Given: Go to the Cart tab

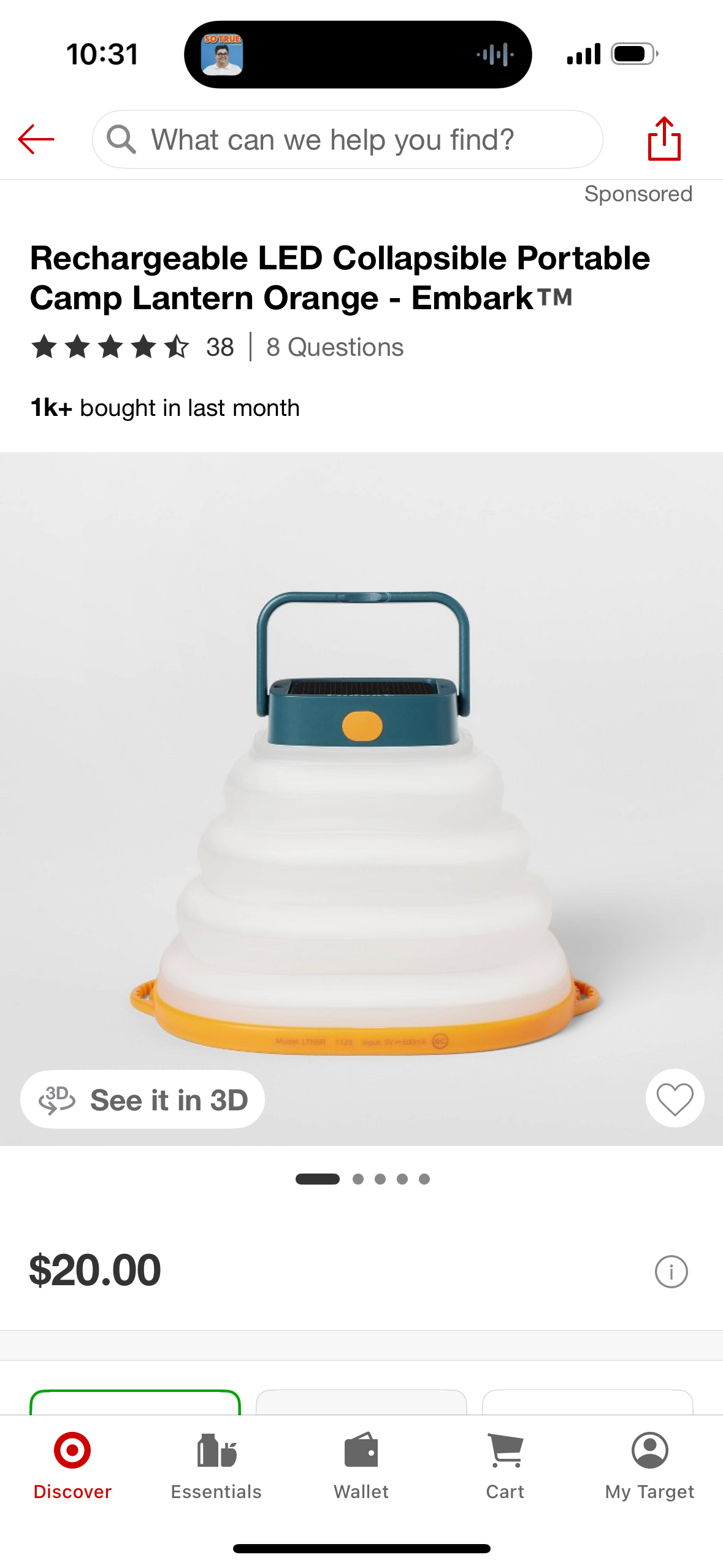Looking at the screenshot, I should point(505,1465).
